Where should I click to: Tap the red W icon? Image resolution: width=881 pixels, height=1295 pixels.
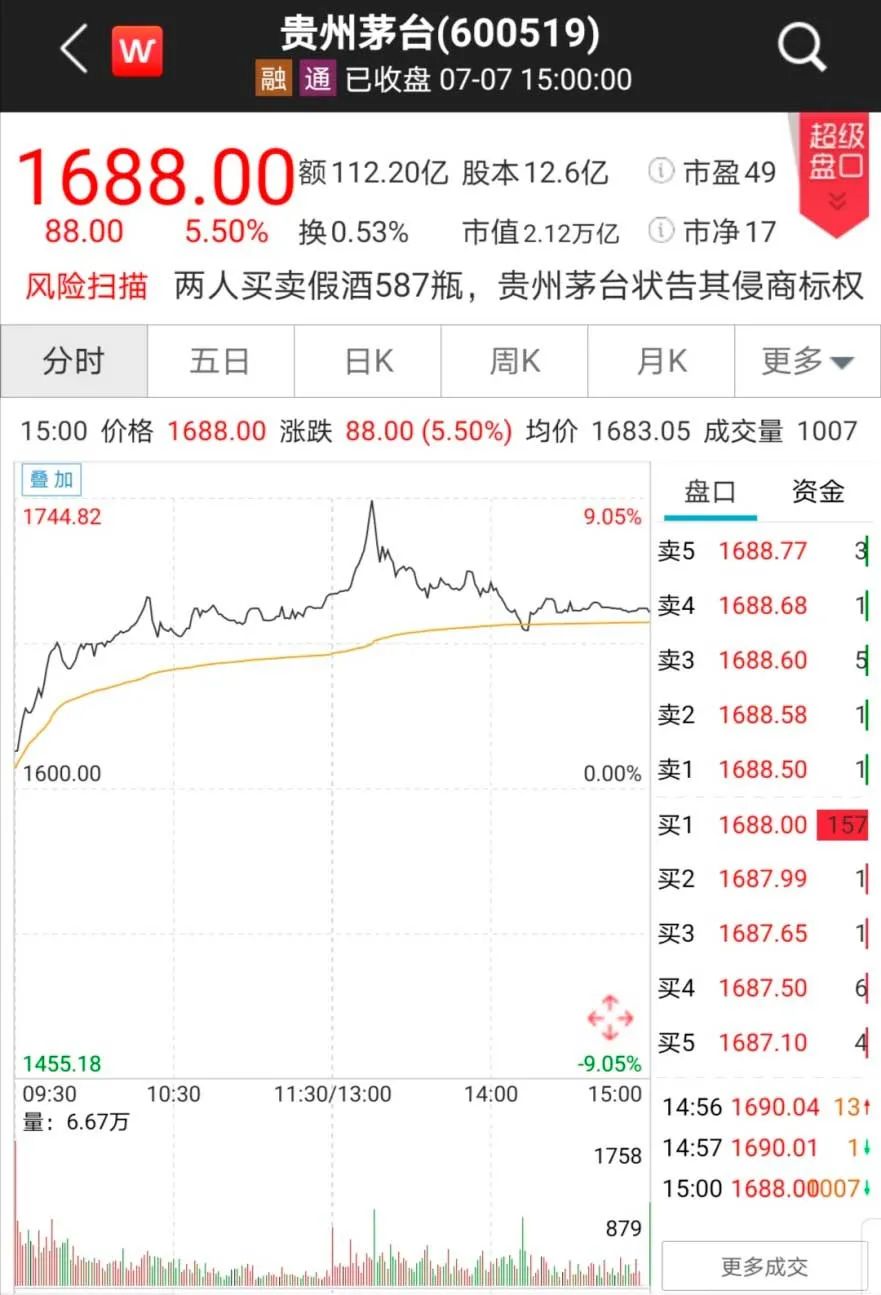(x=137, y=51)
